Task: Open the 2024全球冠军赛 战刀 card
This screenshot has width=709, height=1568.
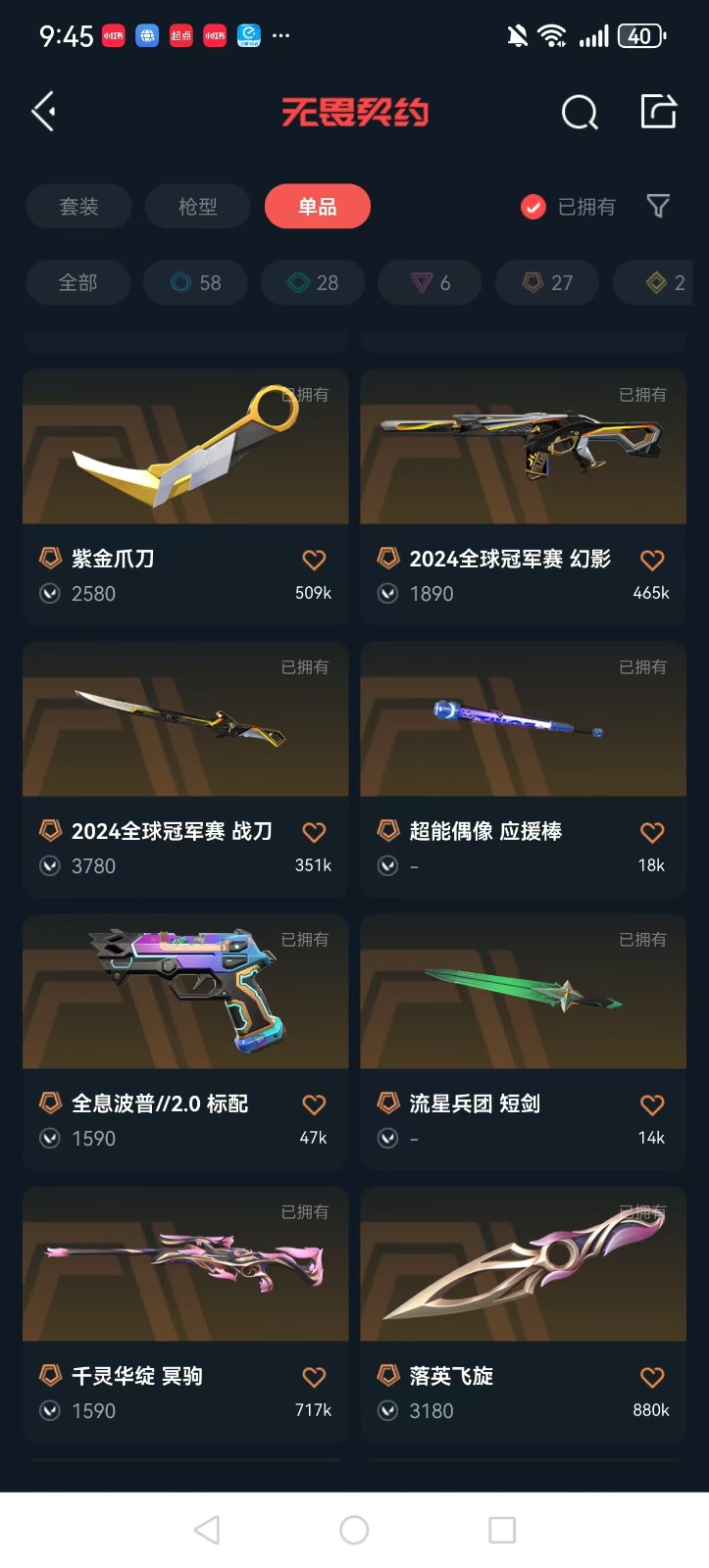Action: pyautogui.click(x=185, y=720)
